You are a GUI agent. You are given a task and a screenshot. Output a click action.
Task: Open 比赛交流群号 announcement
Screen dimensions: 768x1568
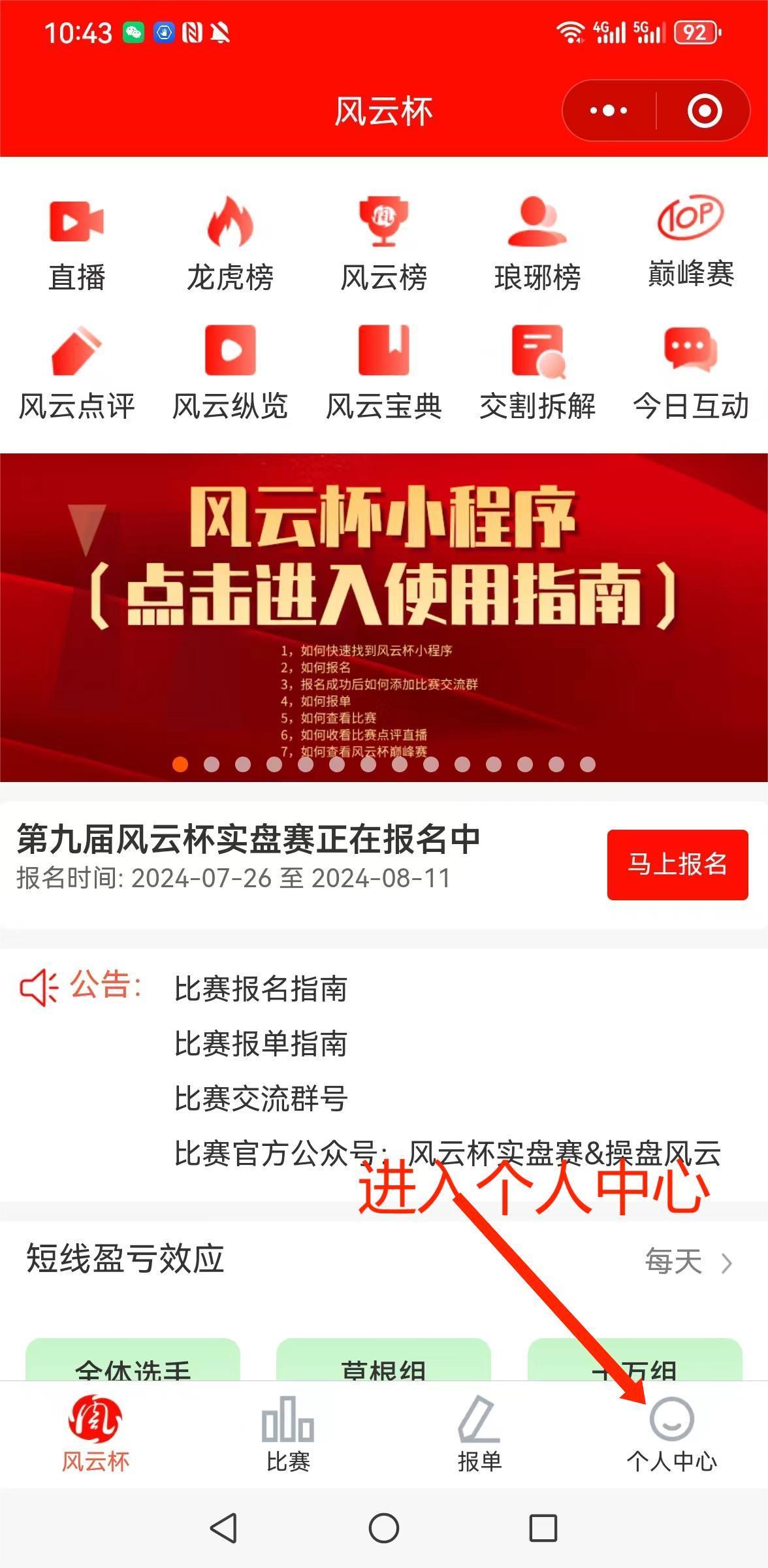pos(261,1098)
